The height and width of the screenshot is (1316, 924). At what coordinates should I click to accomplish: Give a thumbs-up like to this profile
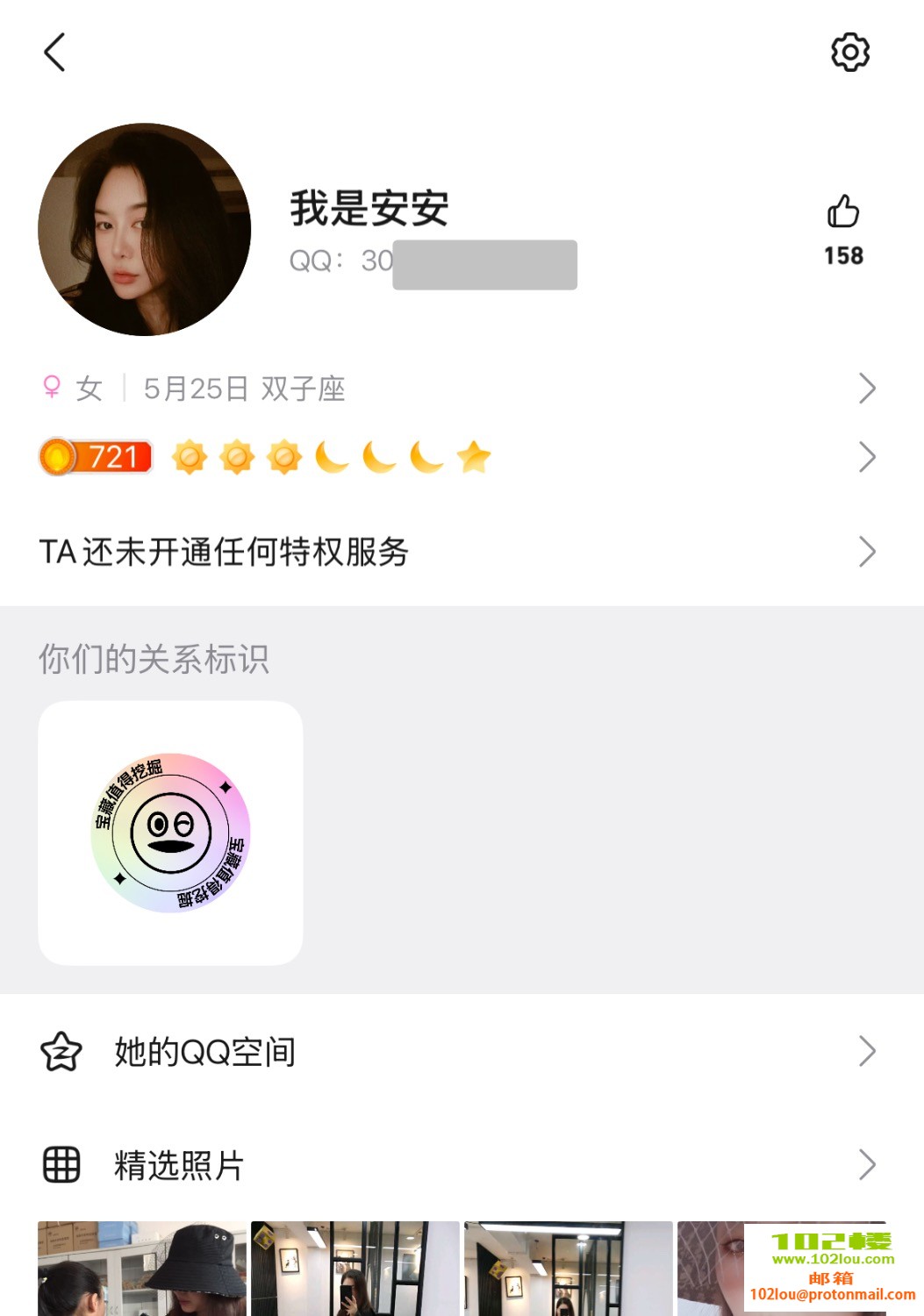pos(842,213)
